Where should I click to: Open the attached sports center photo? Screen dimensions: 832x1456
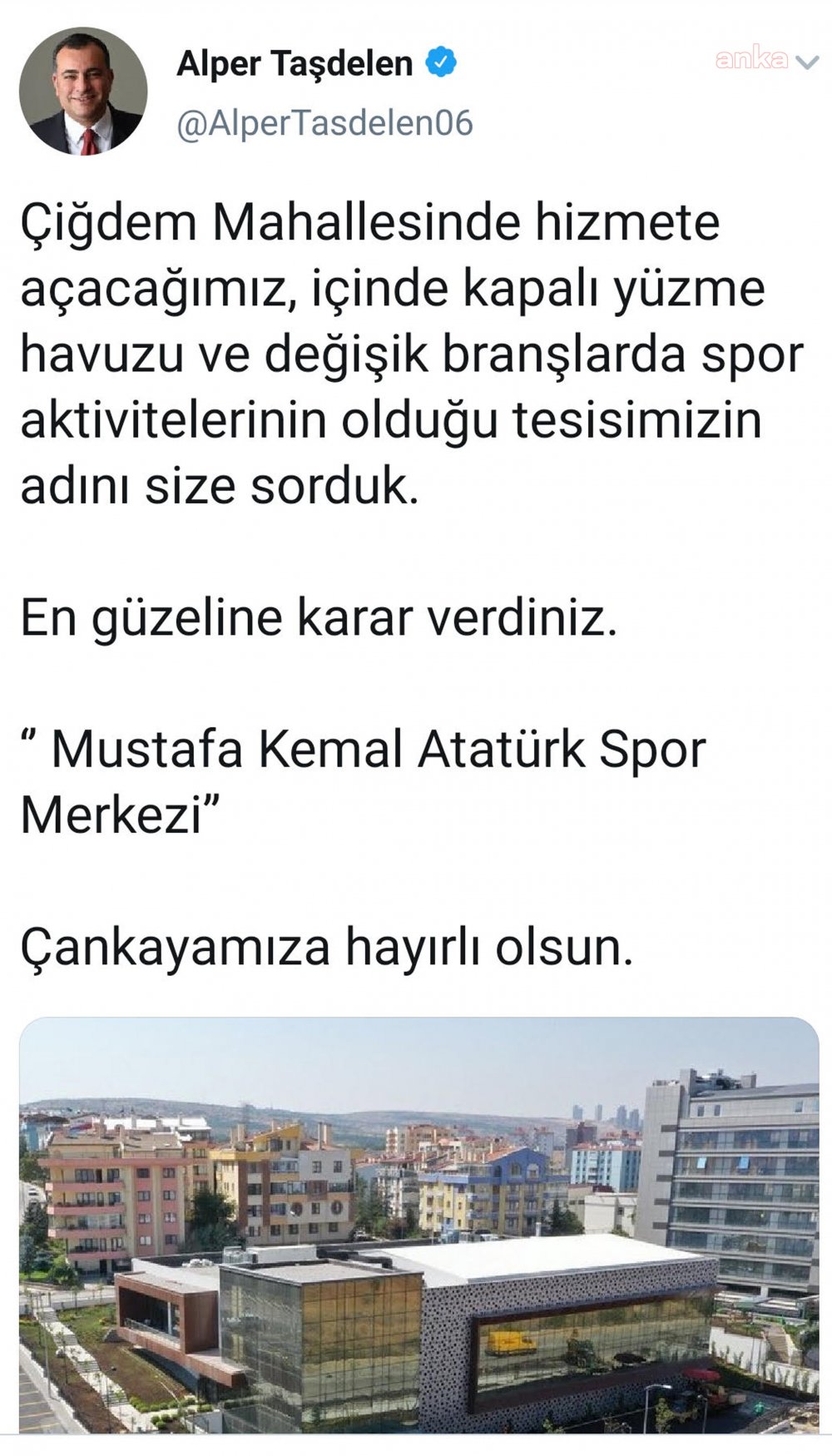[x=418, y=1224]
